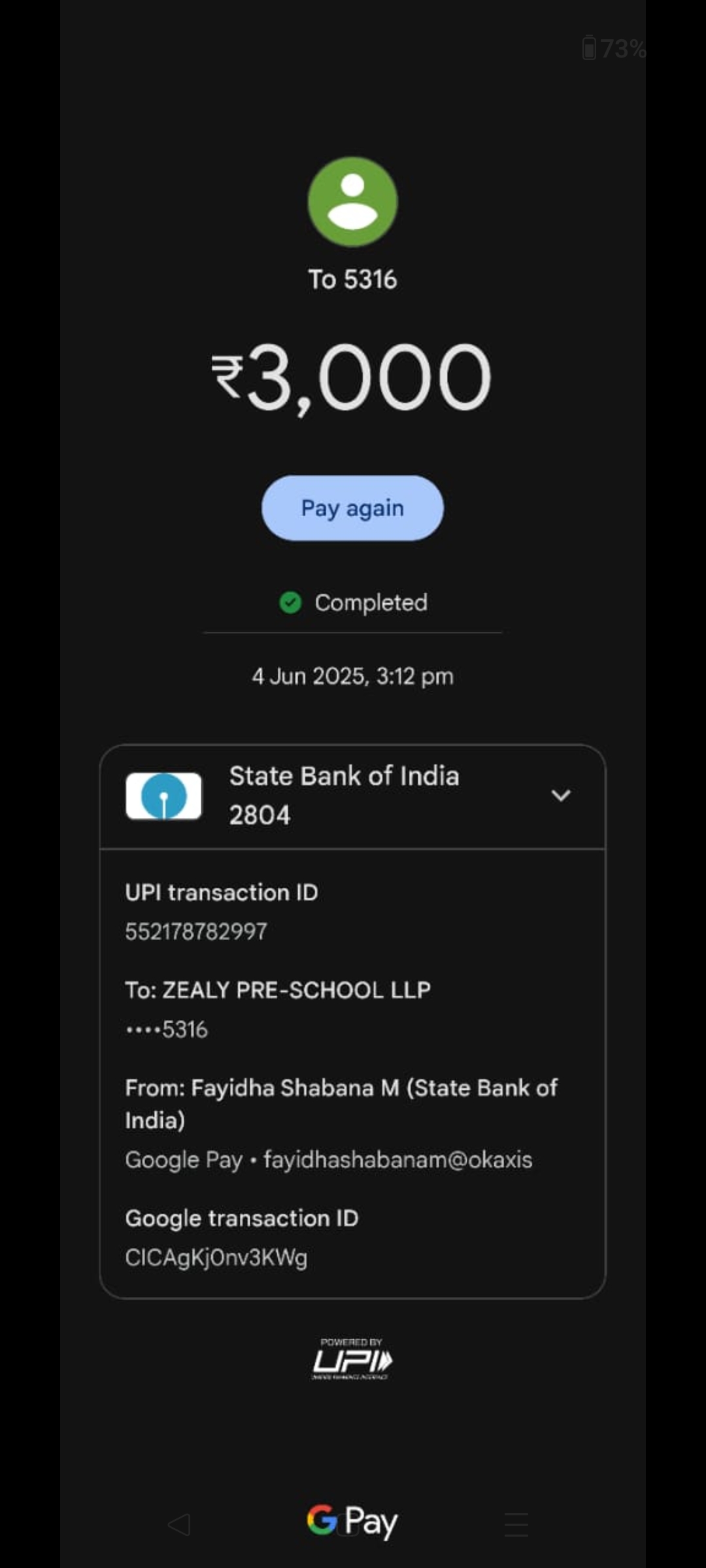Collapse the State Bank of India details
Image resolution: width=706 pixels, height=1568 pixels.
pos(561,795)
